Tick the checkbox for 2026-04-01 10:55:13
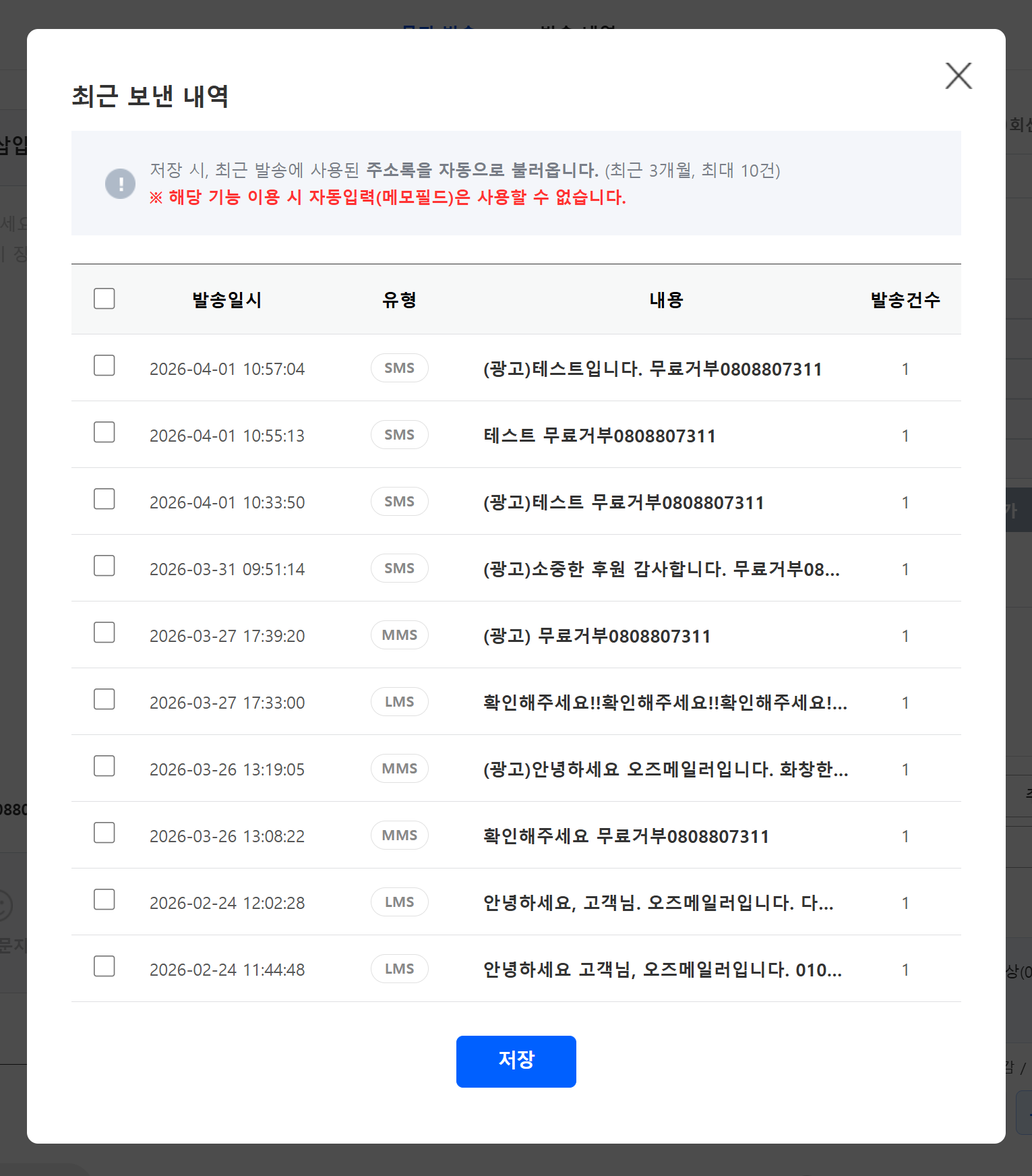This screenshot has height=1176, width=1032. pos(104,432)
